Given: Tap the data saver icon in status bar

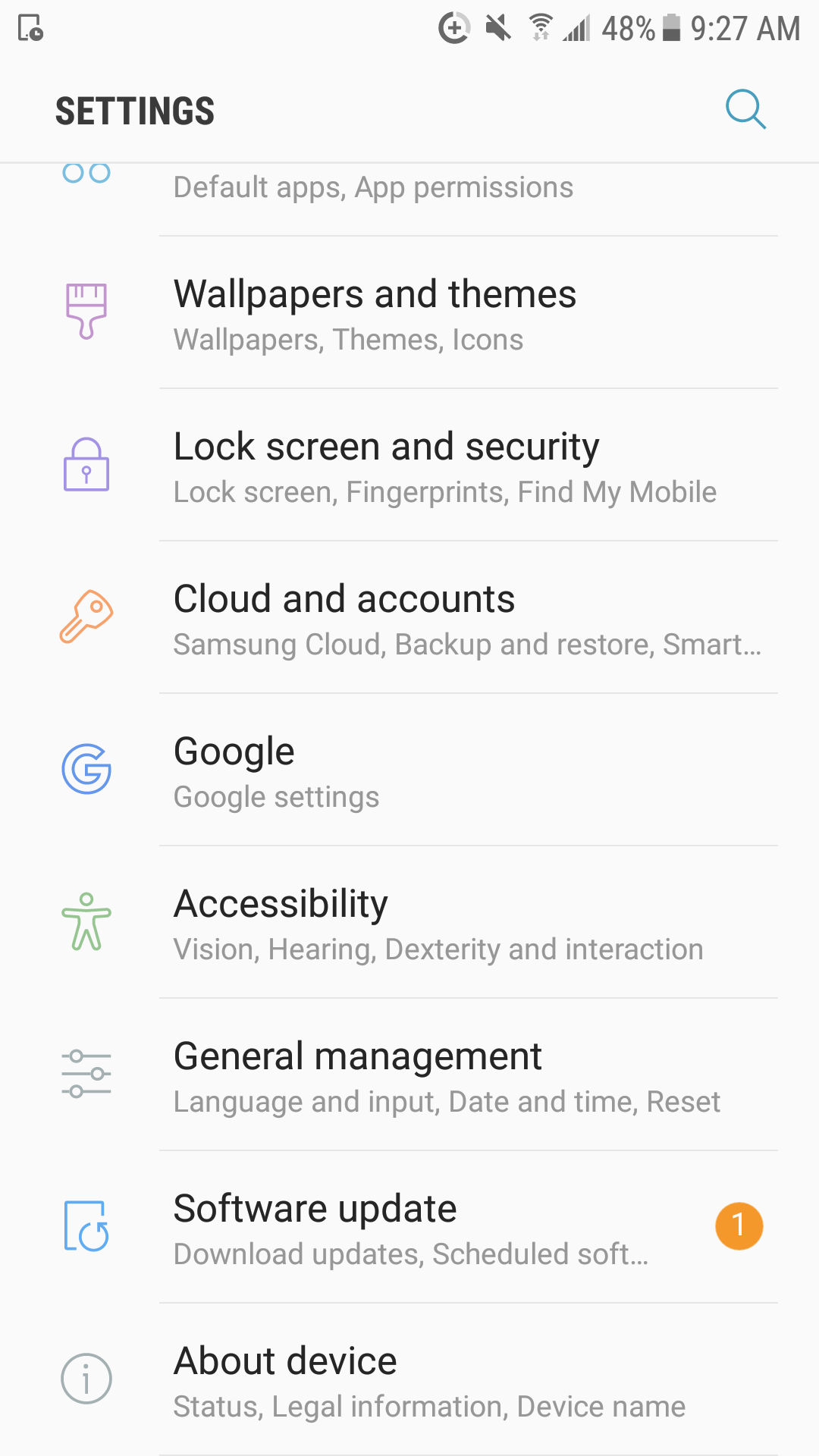Looking at the screenshot, I should [x=453, y=29].
